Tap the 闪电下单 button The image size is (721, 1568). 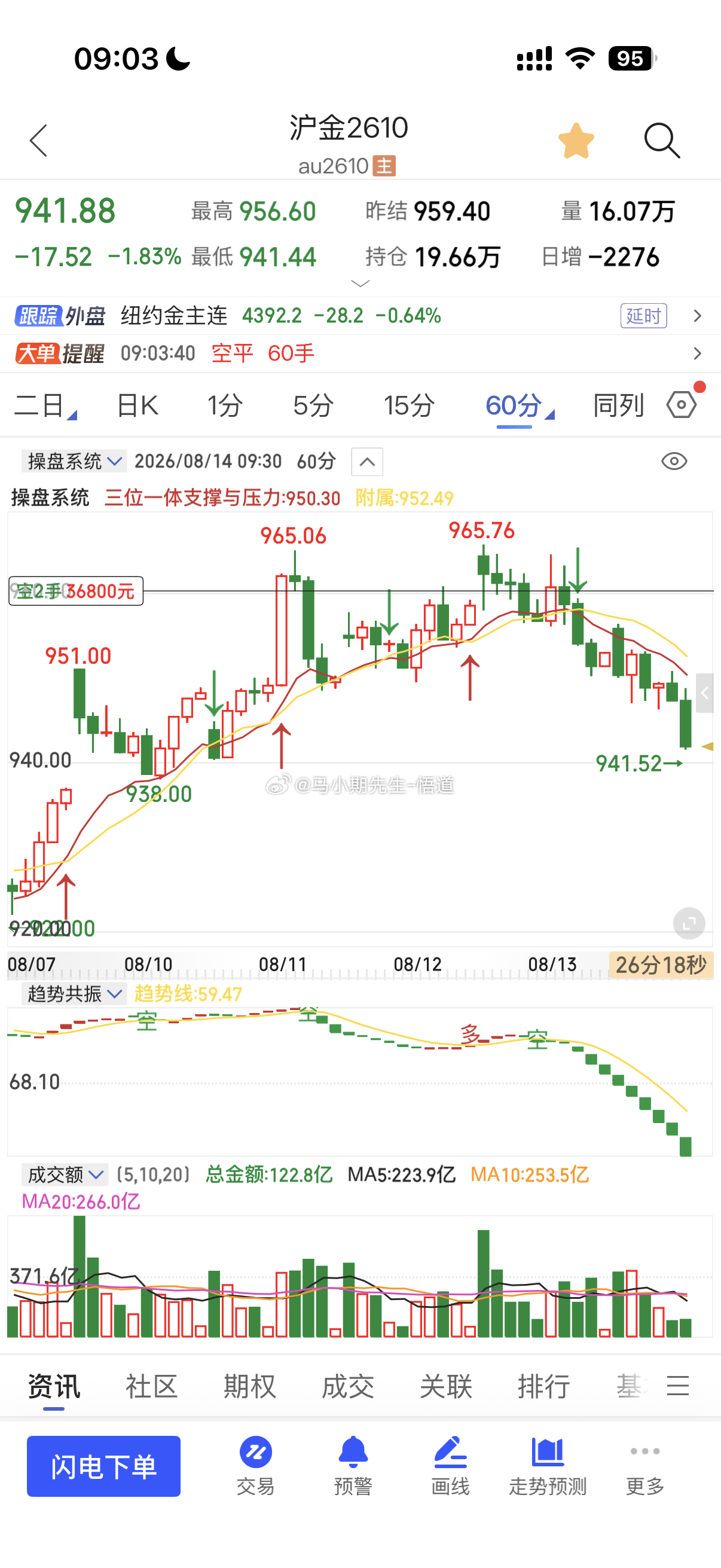[103, 1466]
